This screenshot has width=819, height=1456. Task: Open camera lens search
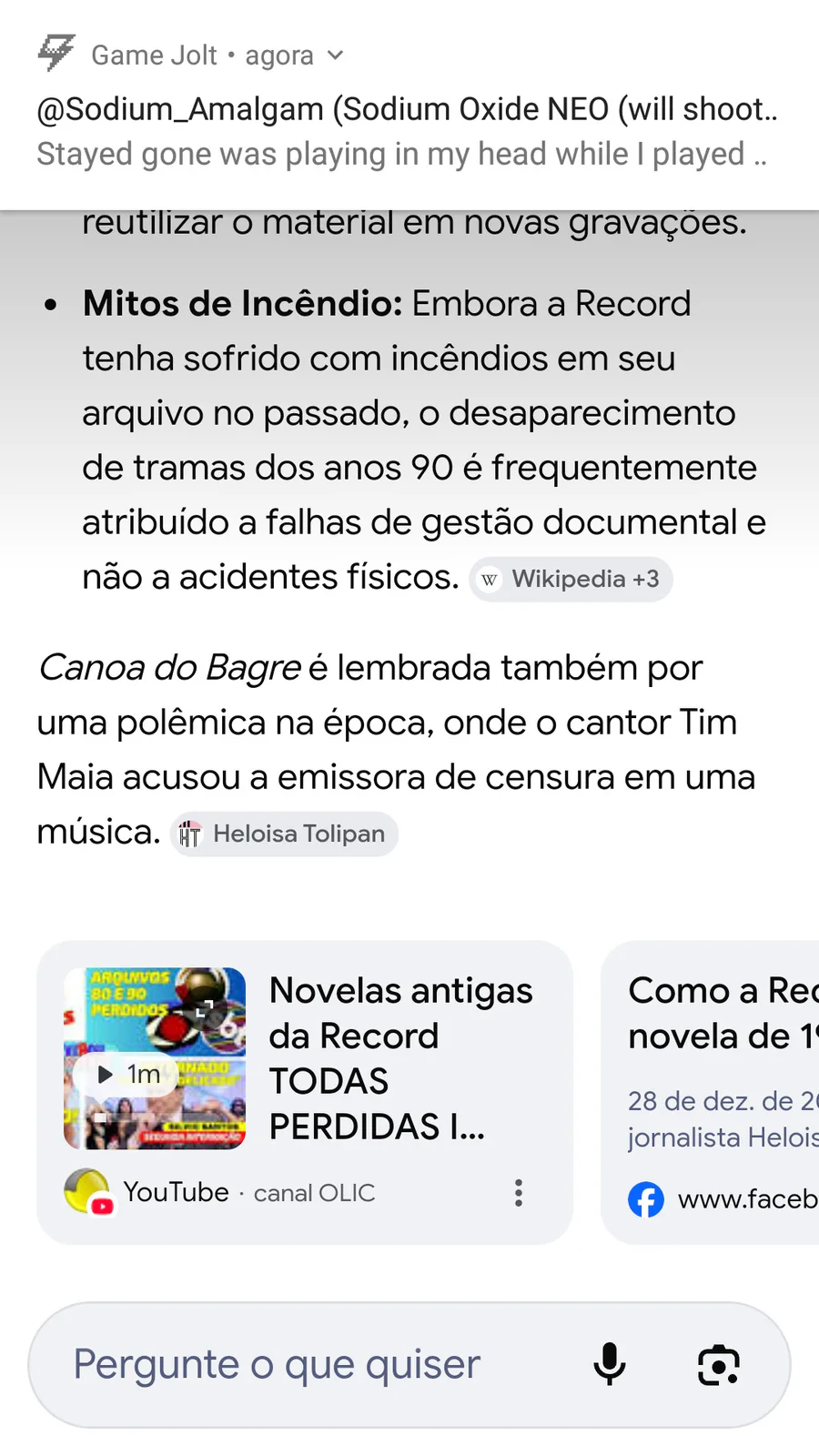[x=719, y=1365]
